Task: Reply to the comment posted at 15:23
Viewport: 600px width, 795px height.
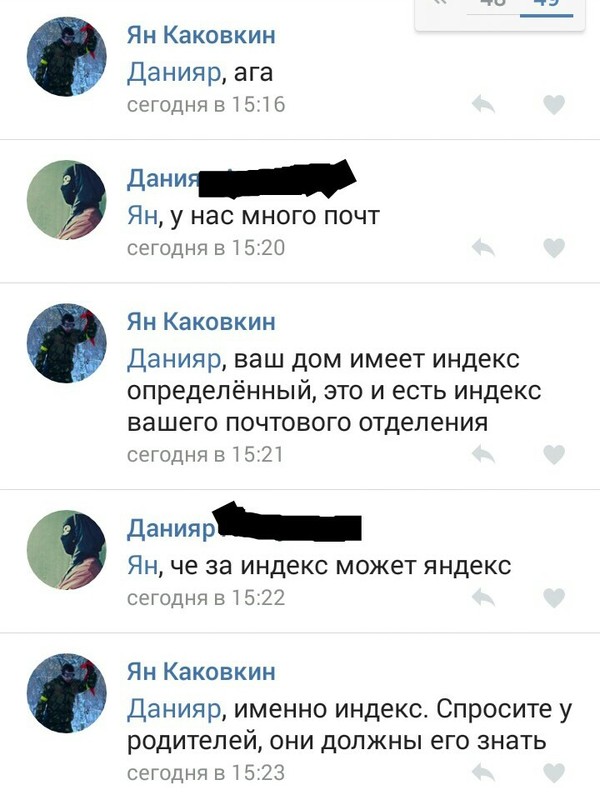Action: 484,773
